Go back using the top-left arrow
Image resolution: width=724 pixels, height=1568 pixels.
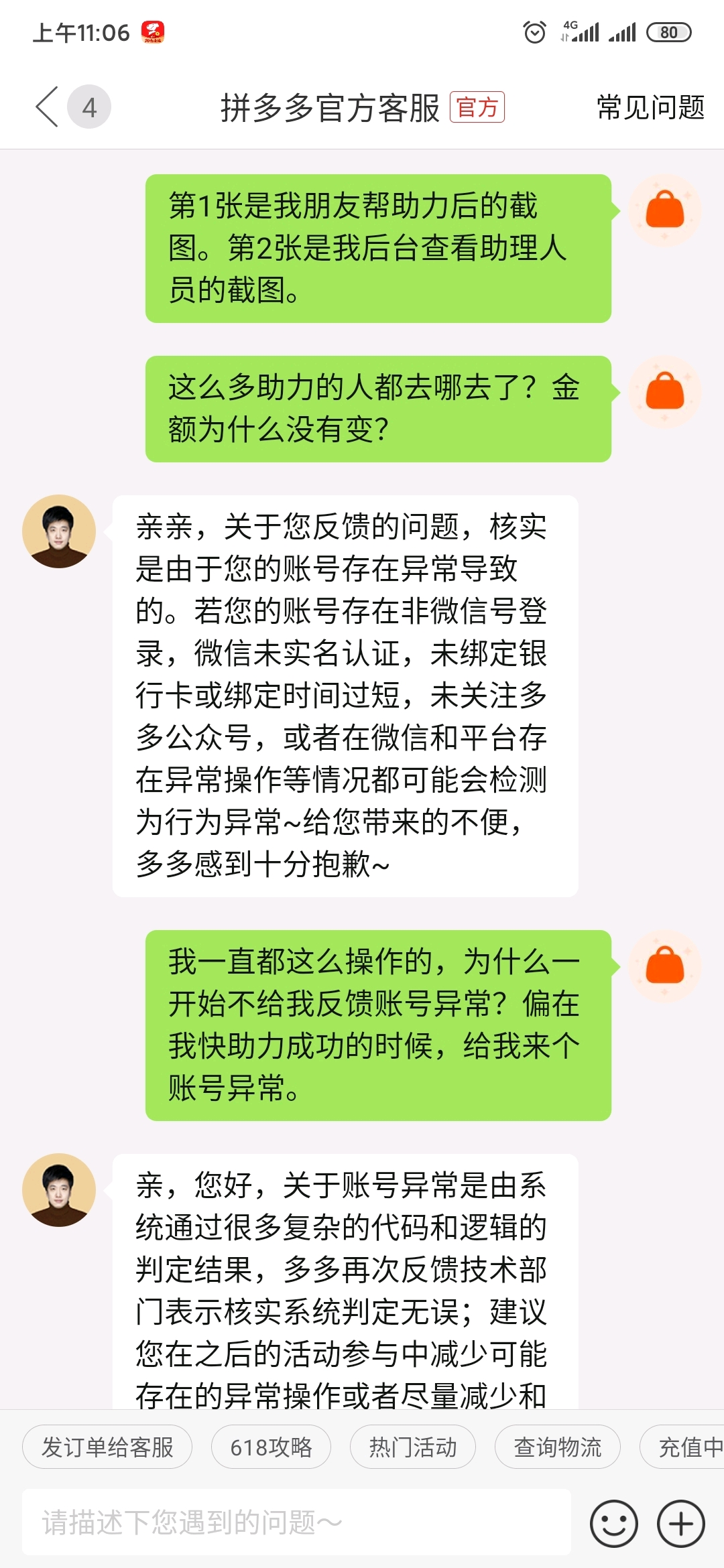pos(47,107)
